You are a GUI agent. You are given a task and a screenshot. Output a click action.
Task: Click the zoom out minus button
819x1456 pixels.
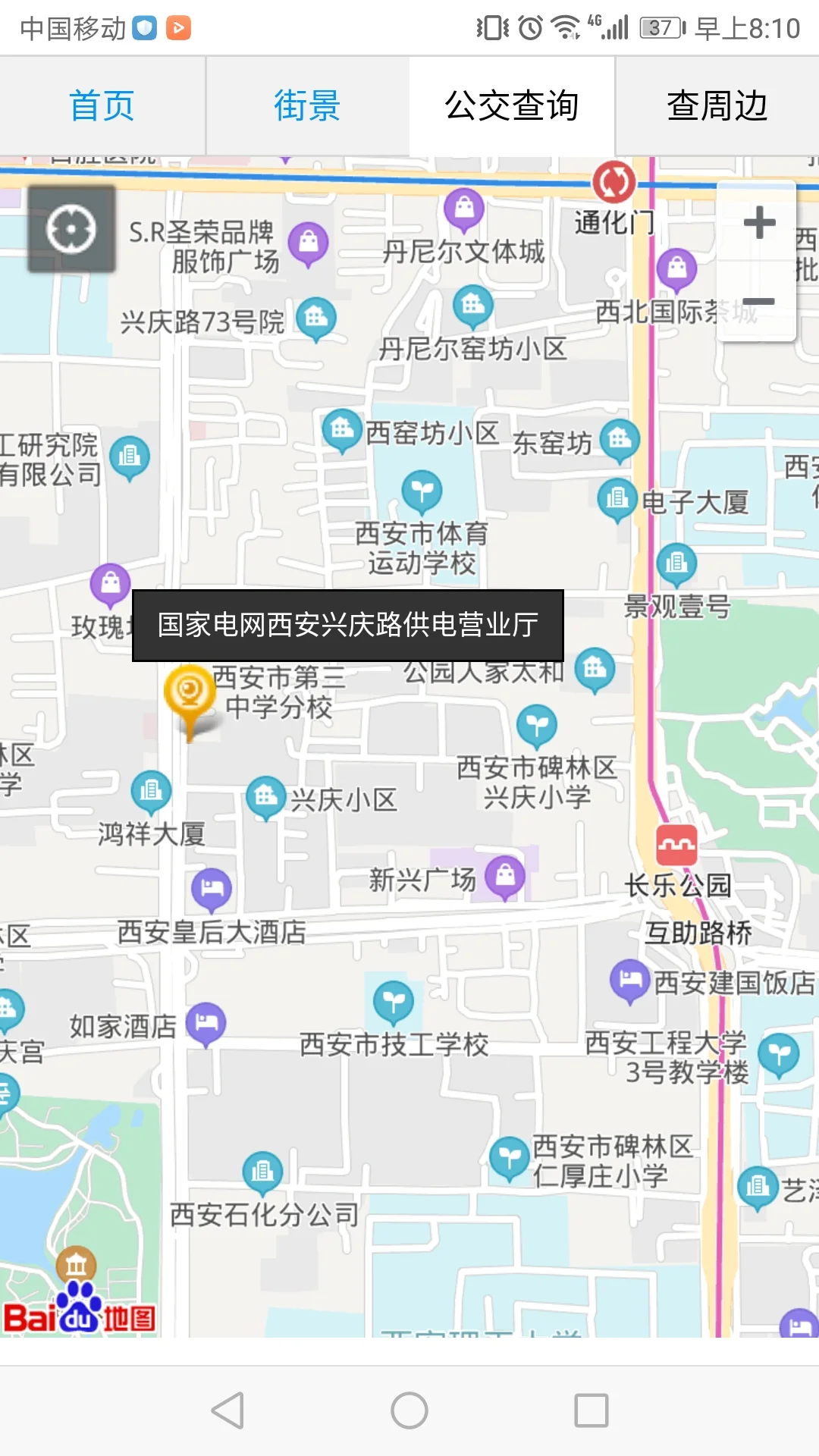[761, 300]
